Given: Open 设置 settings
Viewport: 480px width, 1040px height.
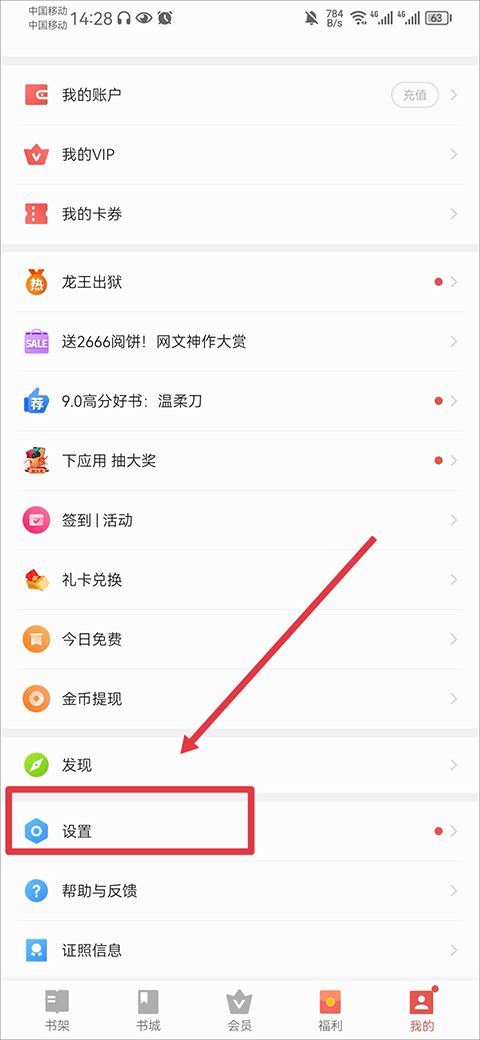Looking at the screenshot, I should coord(240,830).
